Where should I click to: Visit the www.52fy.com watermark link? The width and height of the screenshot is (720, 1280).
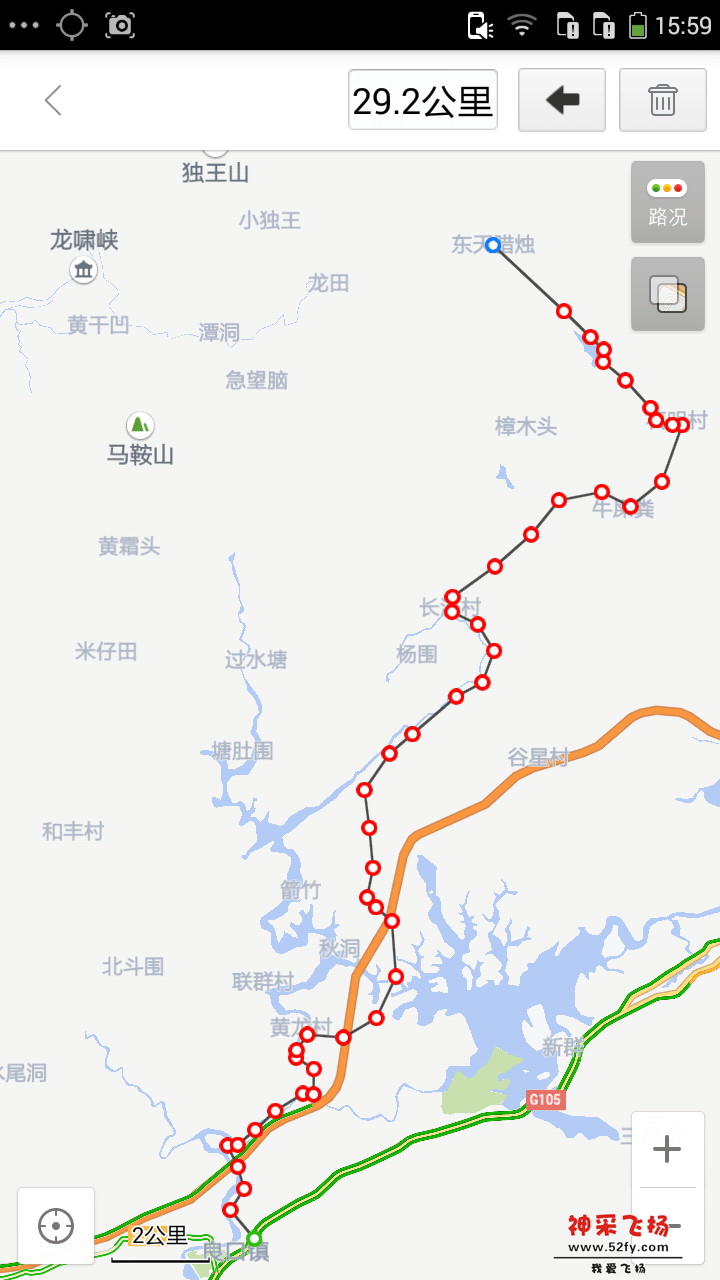click(622, 1247)
